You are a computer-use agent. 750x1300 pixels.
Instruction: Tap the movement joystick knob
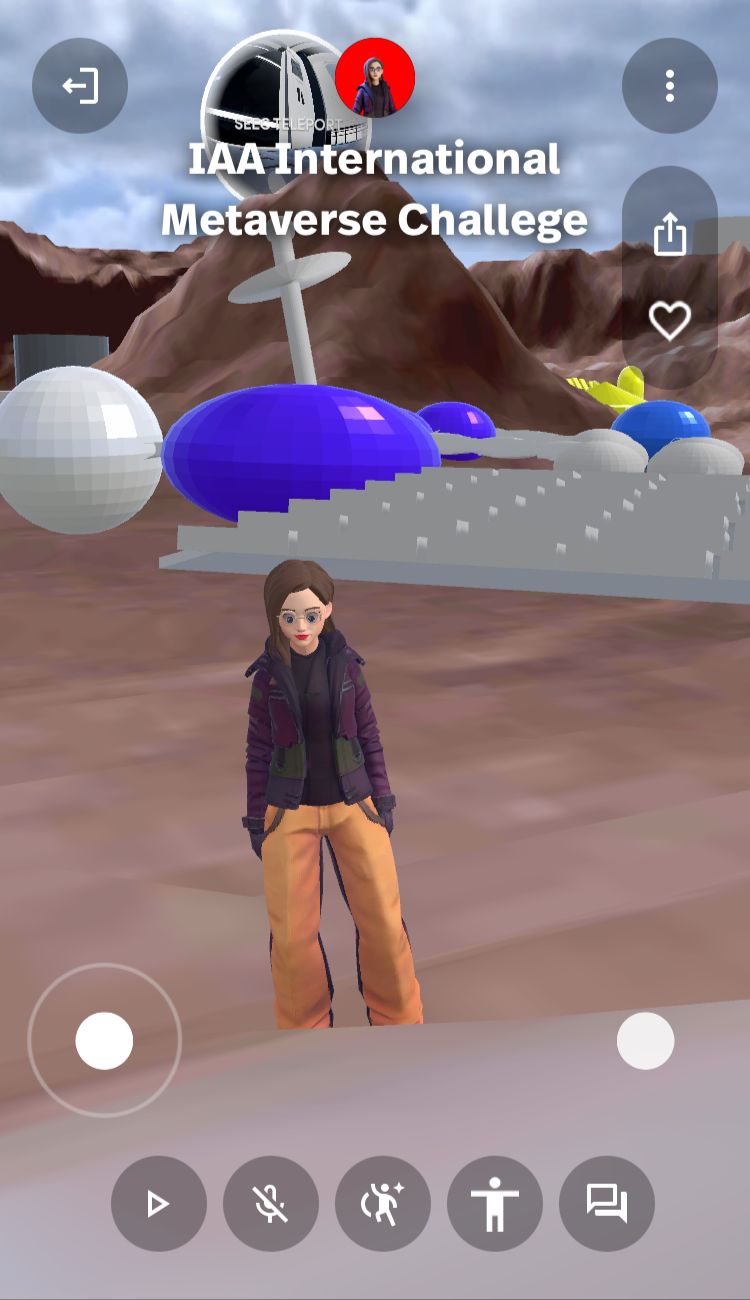(104, 1040)
